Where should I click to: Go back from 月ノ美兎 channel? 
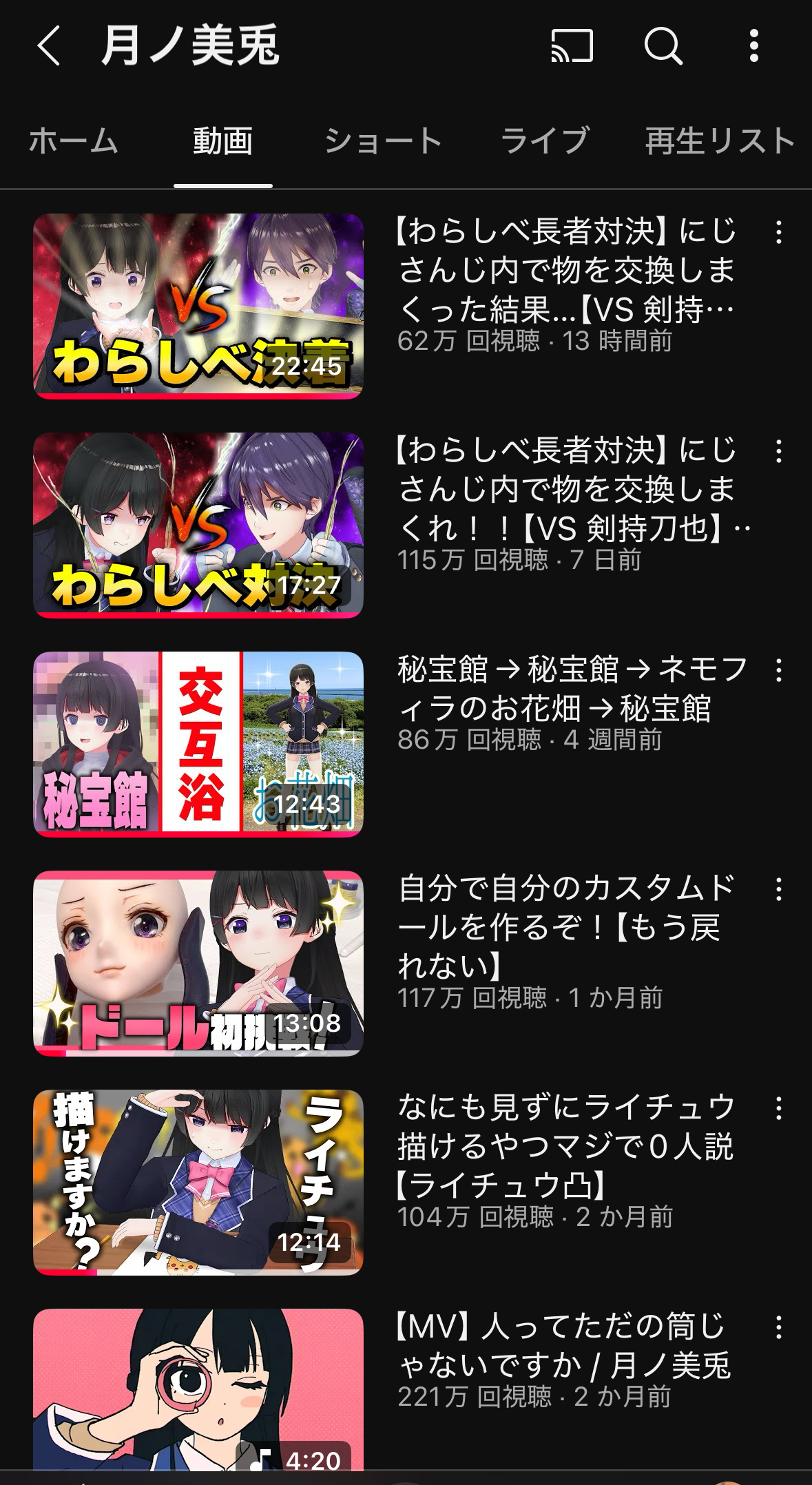pyautogui.click(x=49, y=46)
